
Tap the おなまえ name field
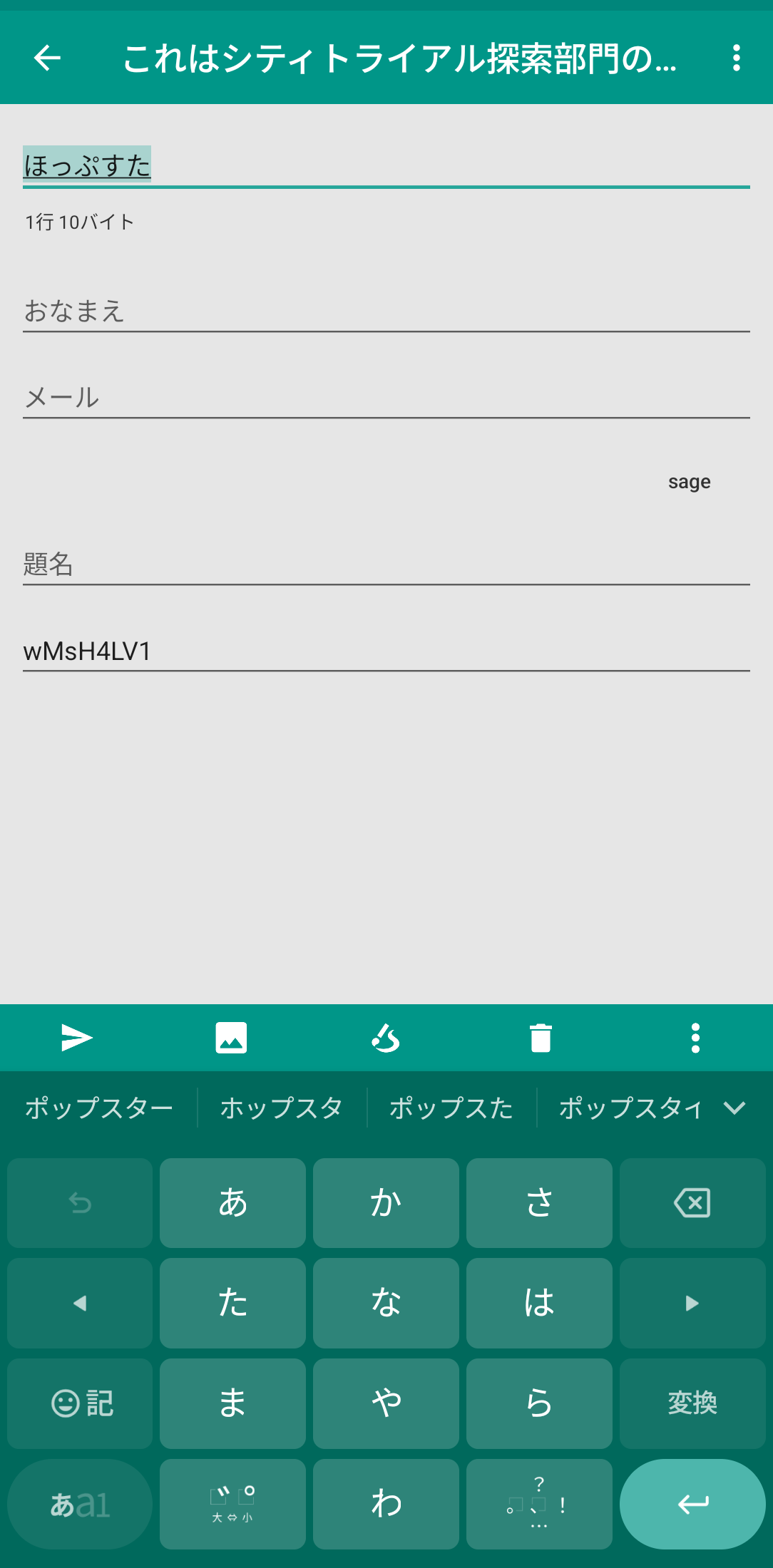pos(385,311)
